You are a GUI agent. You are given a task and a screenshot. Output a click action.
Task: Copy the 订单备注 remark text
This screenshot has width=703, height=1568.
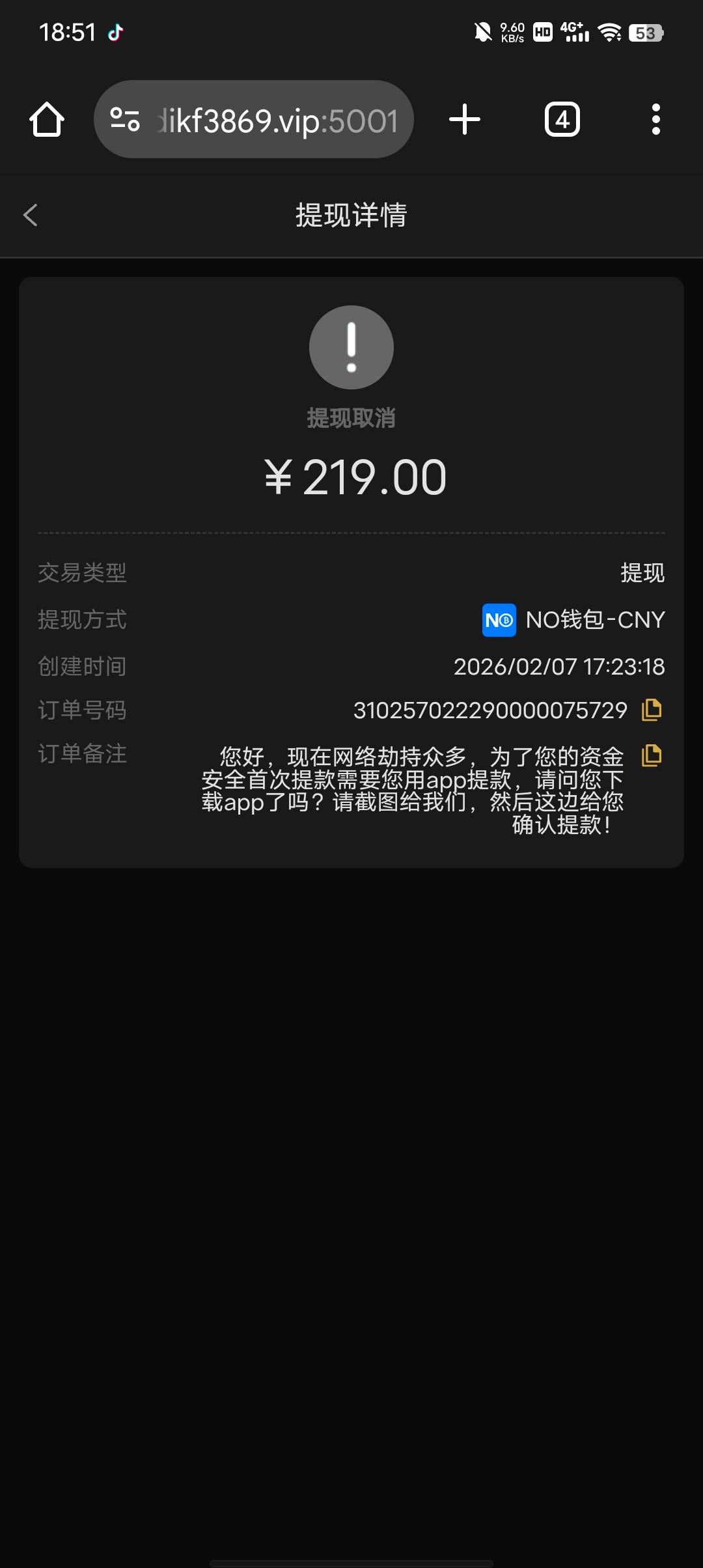[x=652, y=755]
